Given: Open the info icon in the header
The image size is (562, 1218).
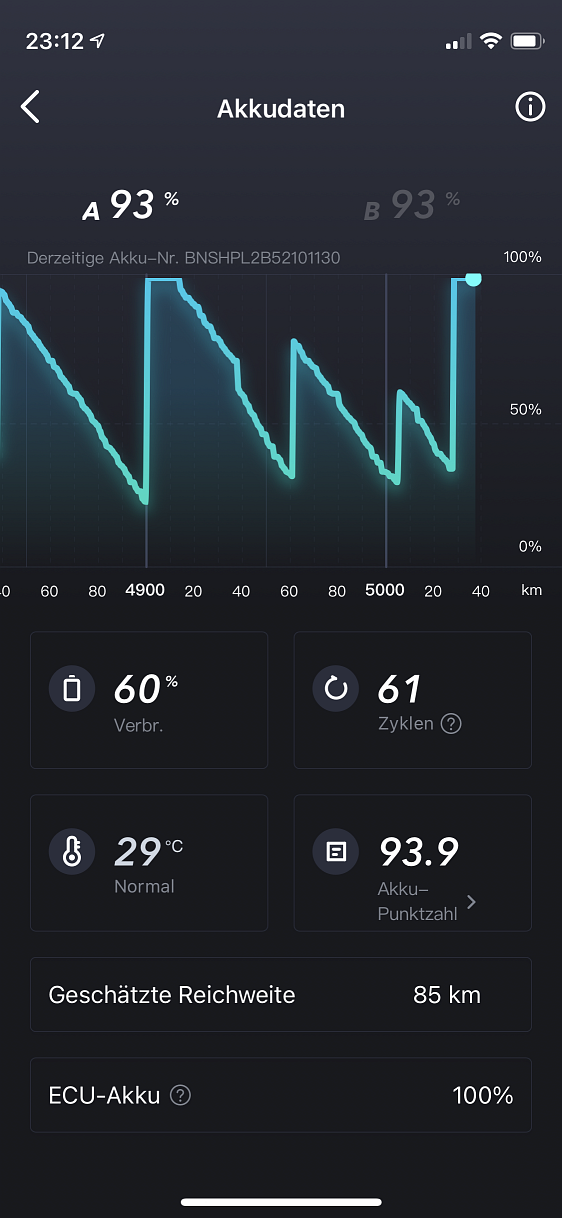Looking at the screenshot, I should (530, 107).
